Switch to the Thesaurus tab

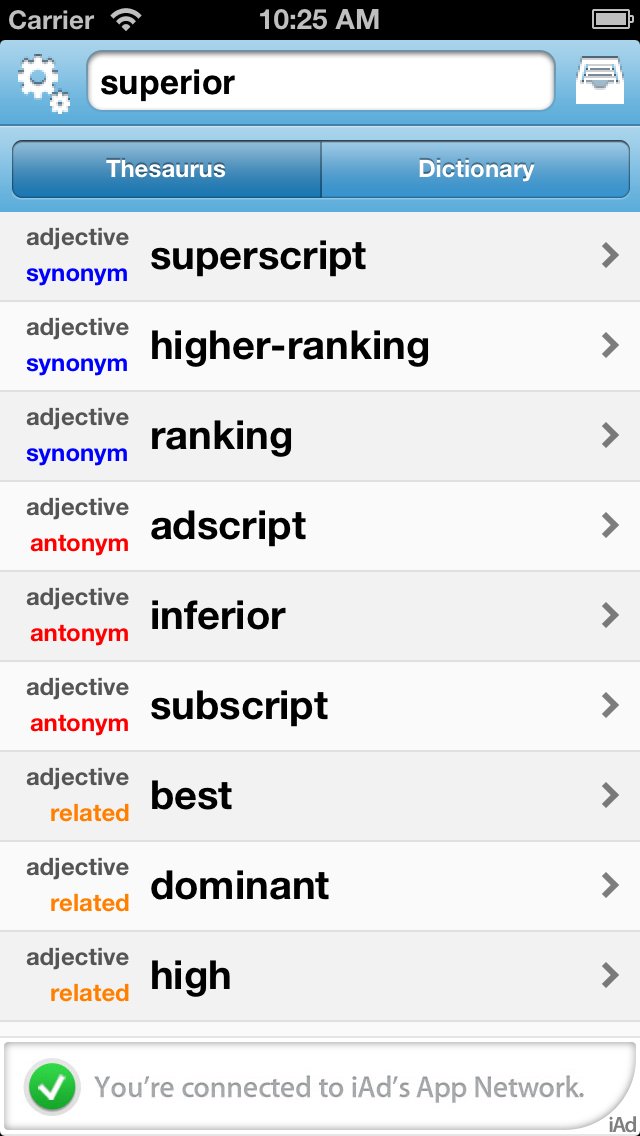166,169
